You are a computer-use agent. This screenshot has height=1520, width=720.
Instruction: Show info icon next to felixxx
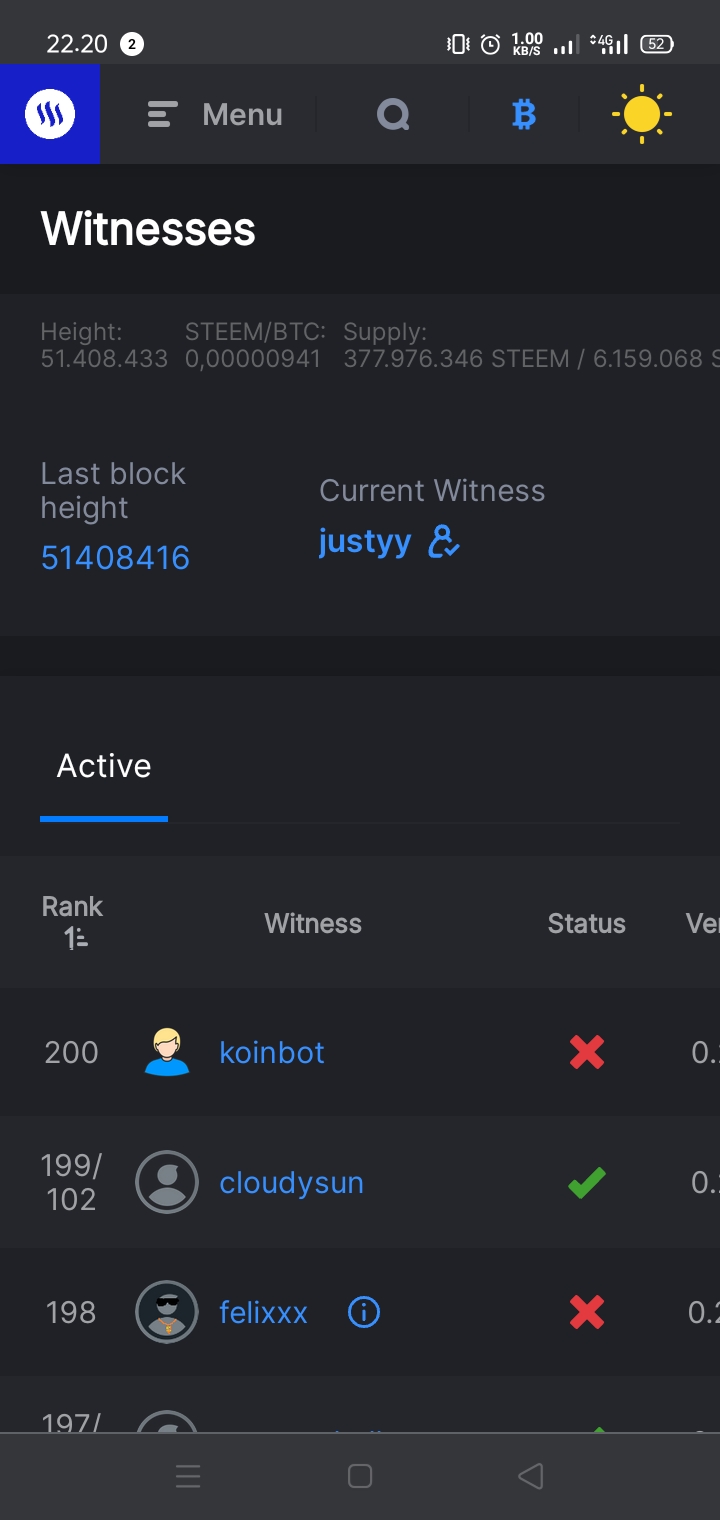pos(364,1312)
